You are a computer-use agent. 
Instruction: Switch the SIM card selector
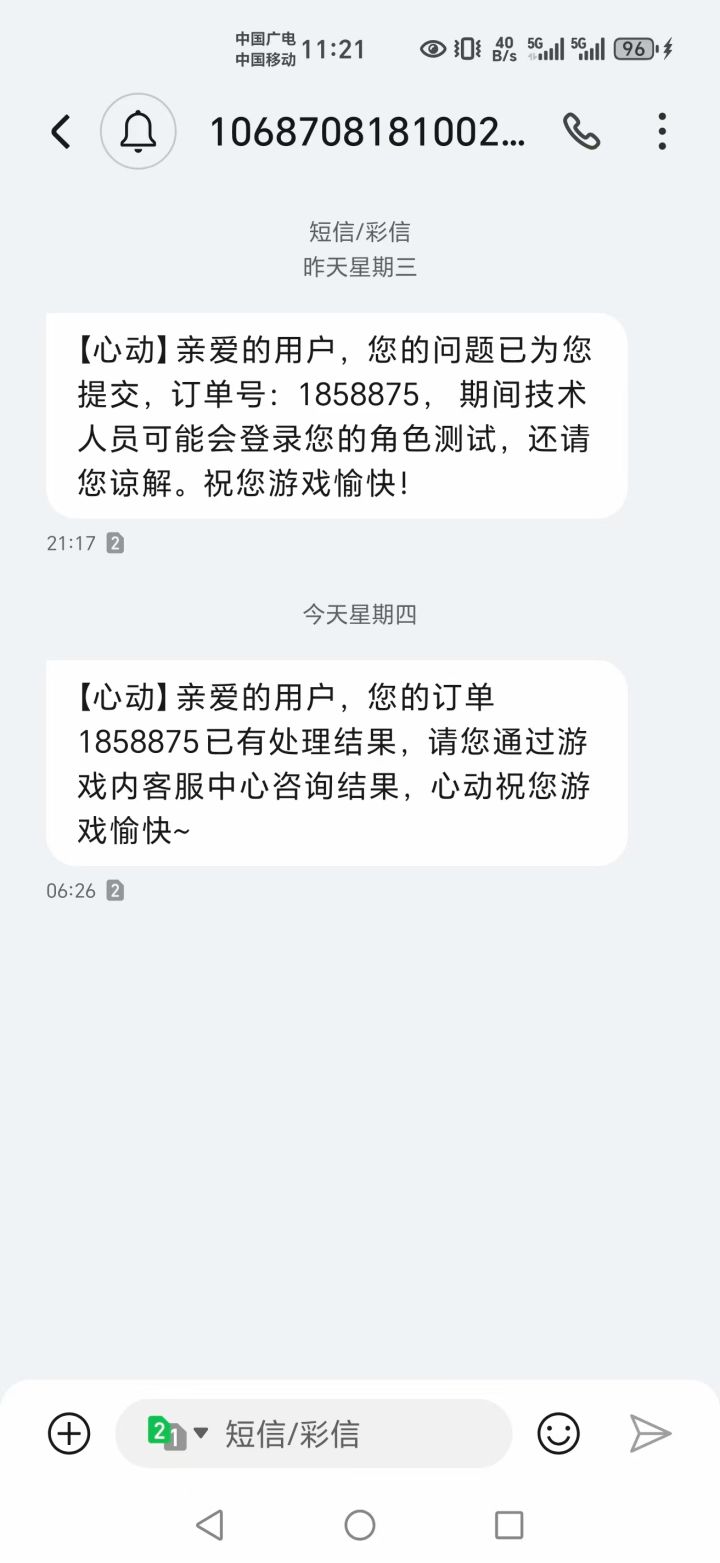tap(177, 1433)
